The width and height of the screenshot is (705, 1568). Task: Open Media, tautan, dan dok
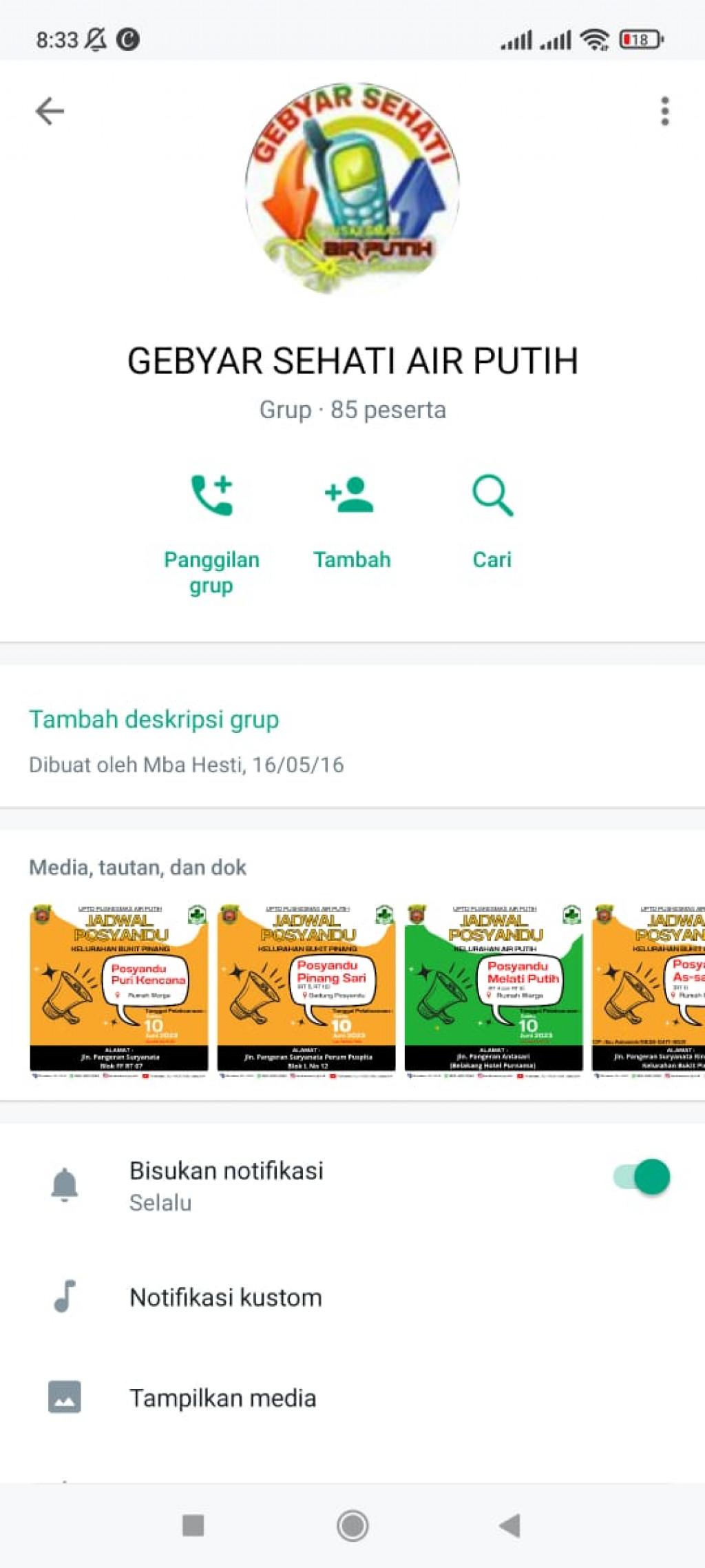coord(138,867)
